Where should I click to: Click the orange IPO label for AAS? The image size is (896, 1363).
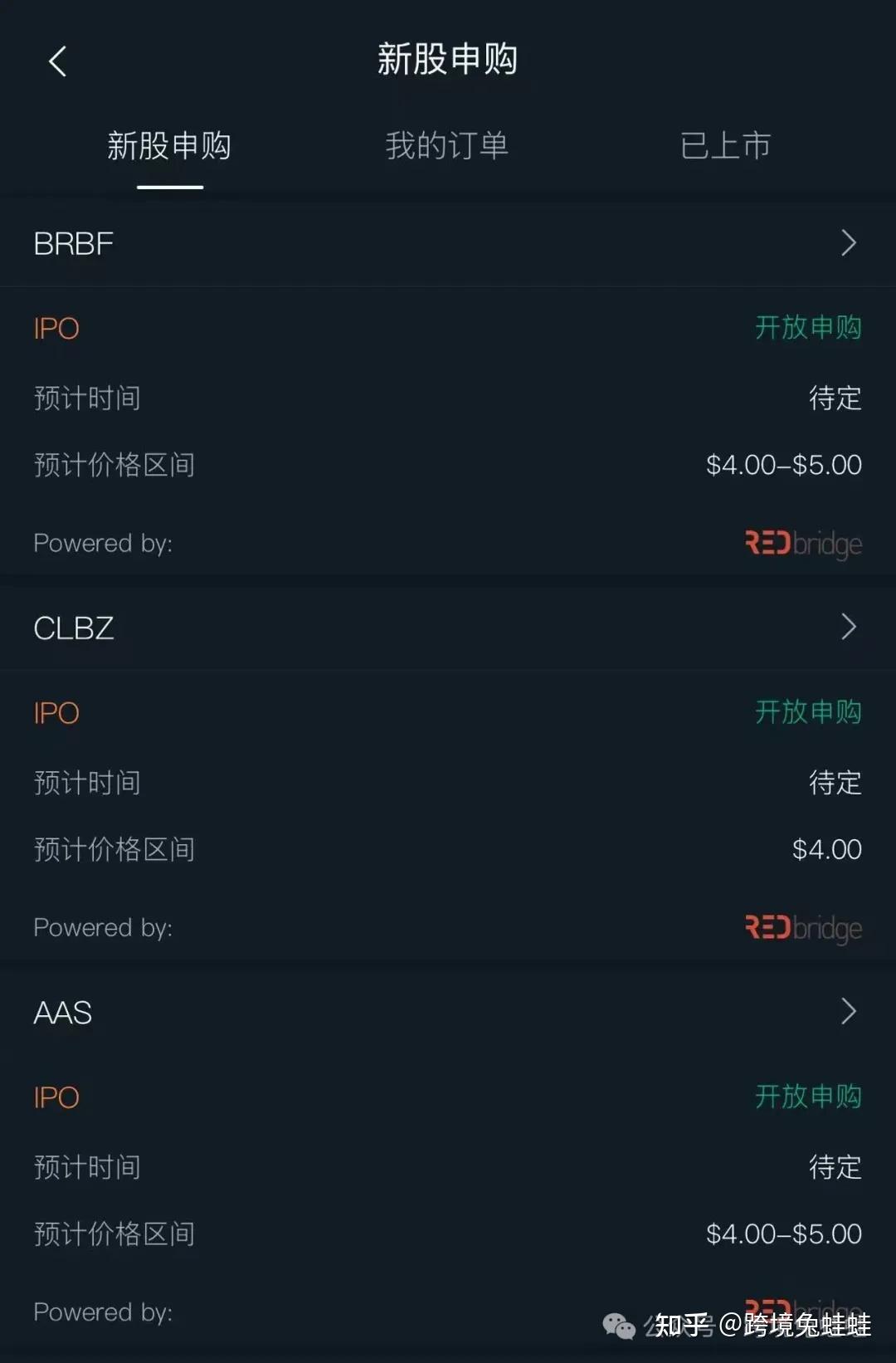click(x=56, y=1097)
